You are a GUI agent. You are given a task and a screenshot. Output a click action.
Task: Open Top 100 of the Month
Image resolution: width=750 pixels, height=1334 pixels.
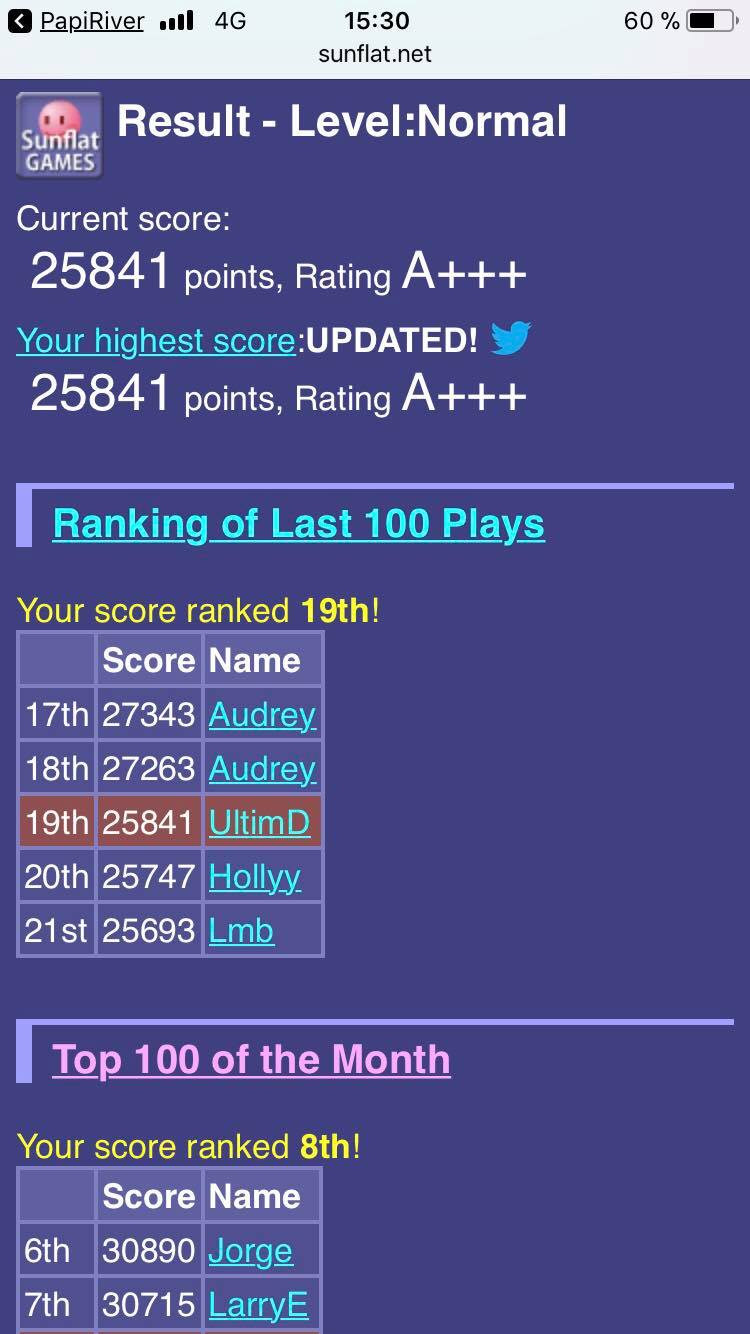[251, 1060]
